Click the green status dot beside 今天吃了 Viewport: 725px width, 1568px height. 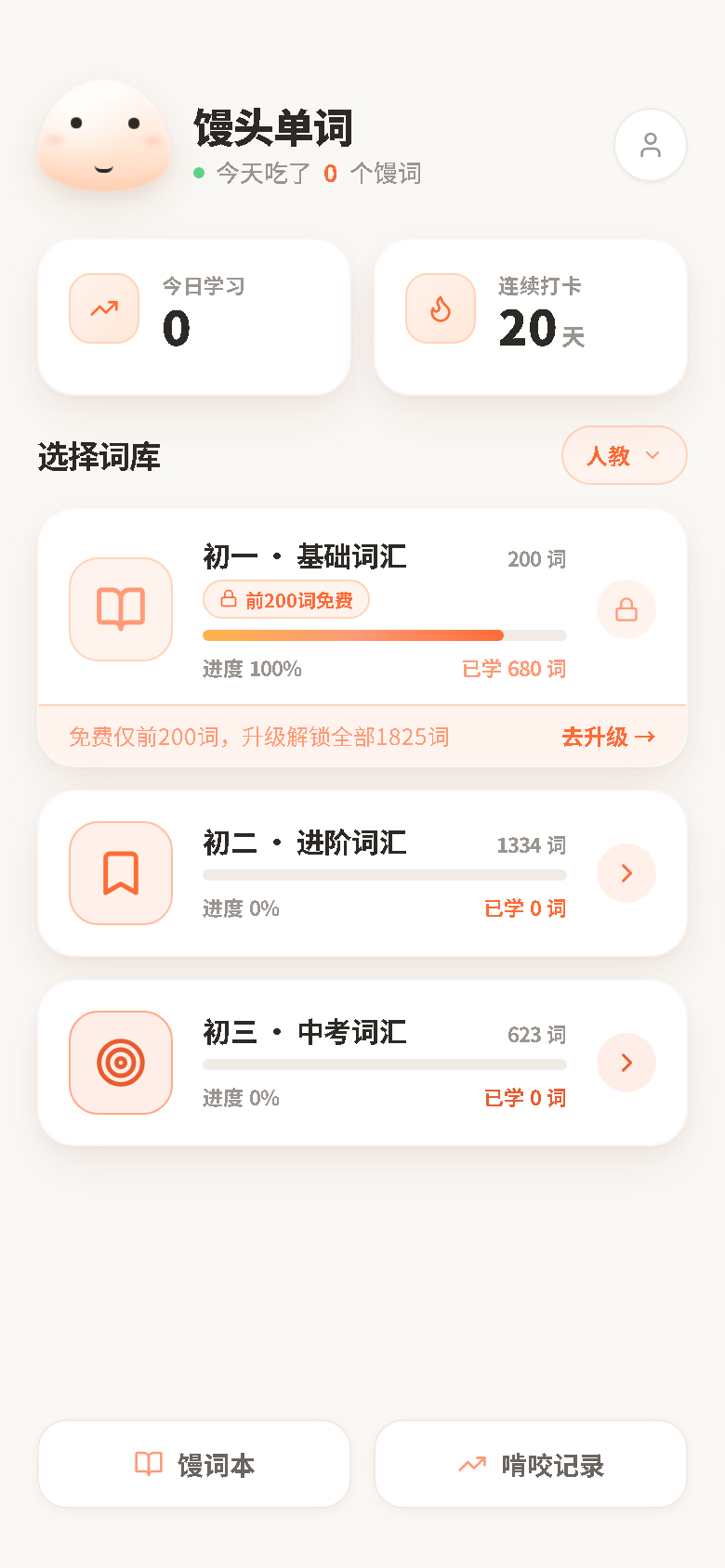pos(199,173)
